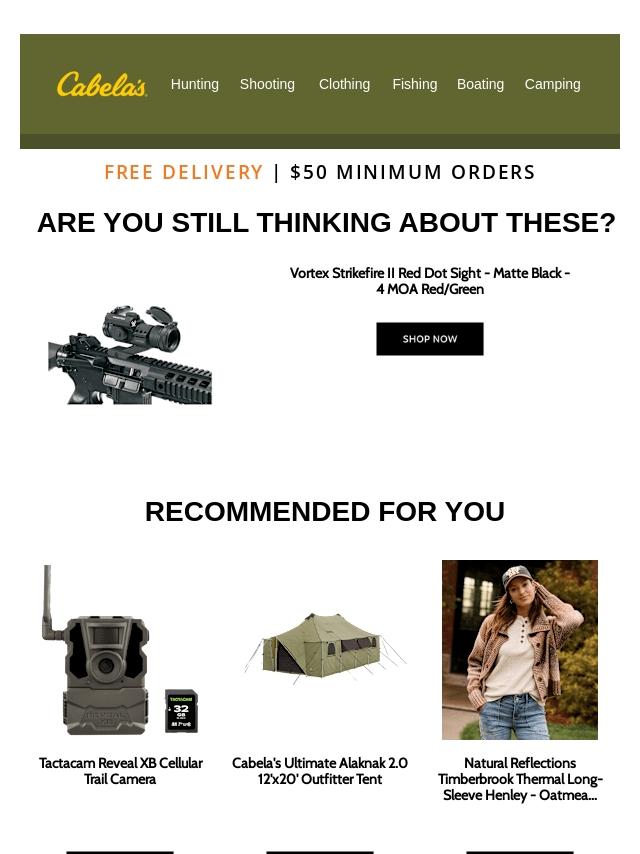Screen dimensions: 640x854
Task: Visit the Boating category
Action: click(x=480, y=84)
